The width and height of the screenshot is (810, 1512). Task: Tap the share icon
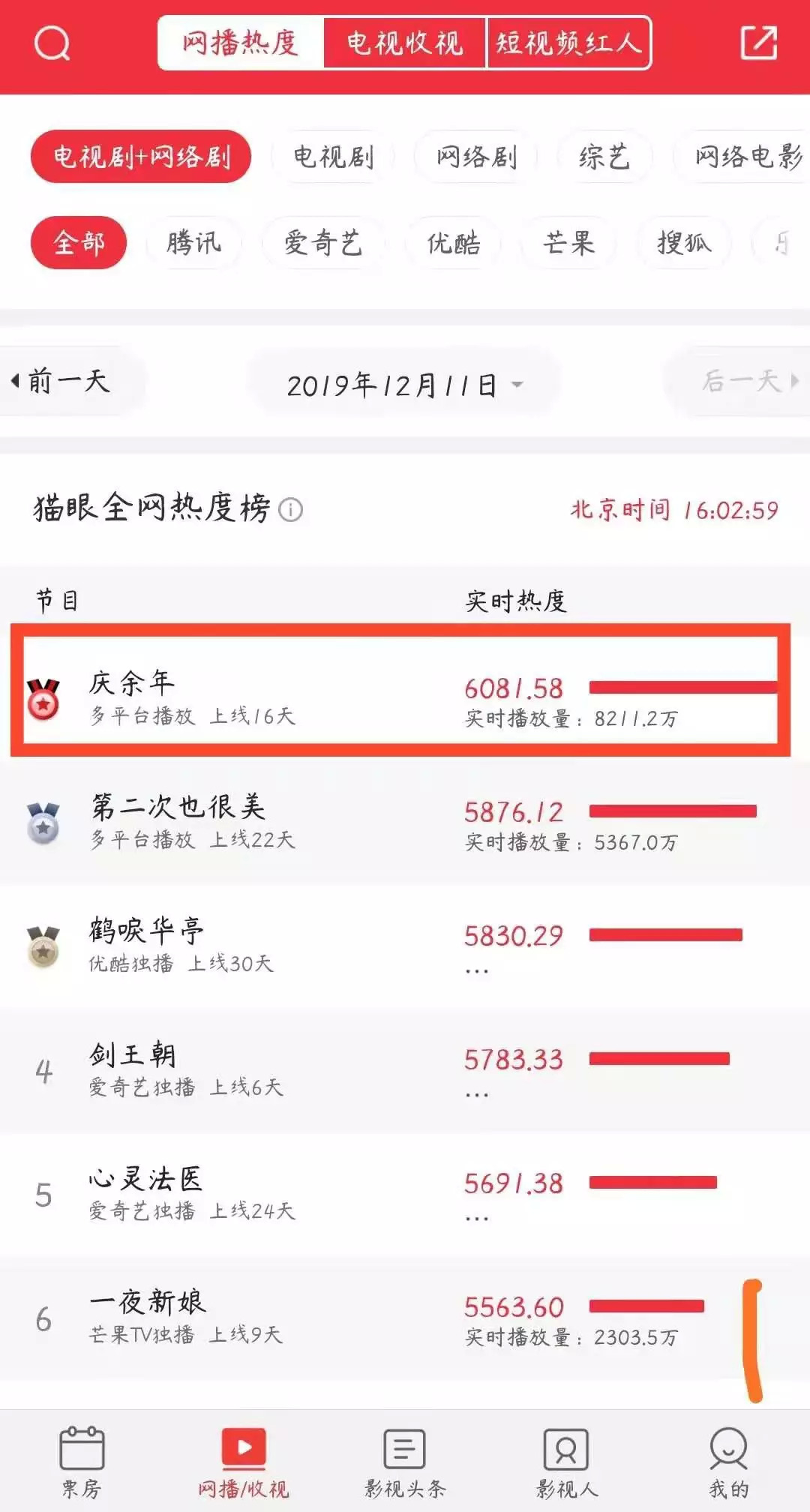point(758,43)
